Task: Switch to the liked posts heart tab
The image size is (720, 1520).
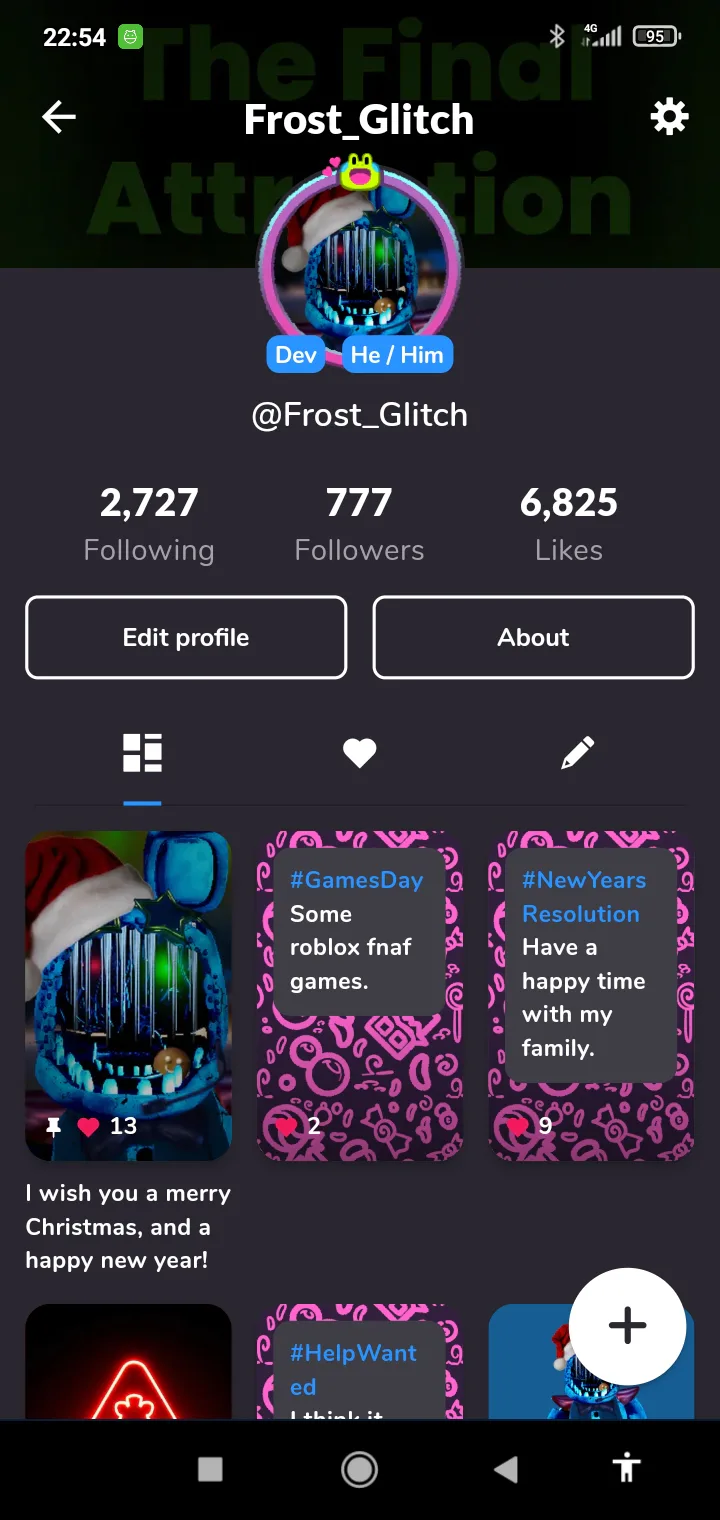Action: click(x=359, y=753)
